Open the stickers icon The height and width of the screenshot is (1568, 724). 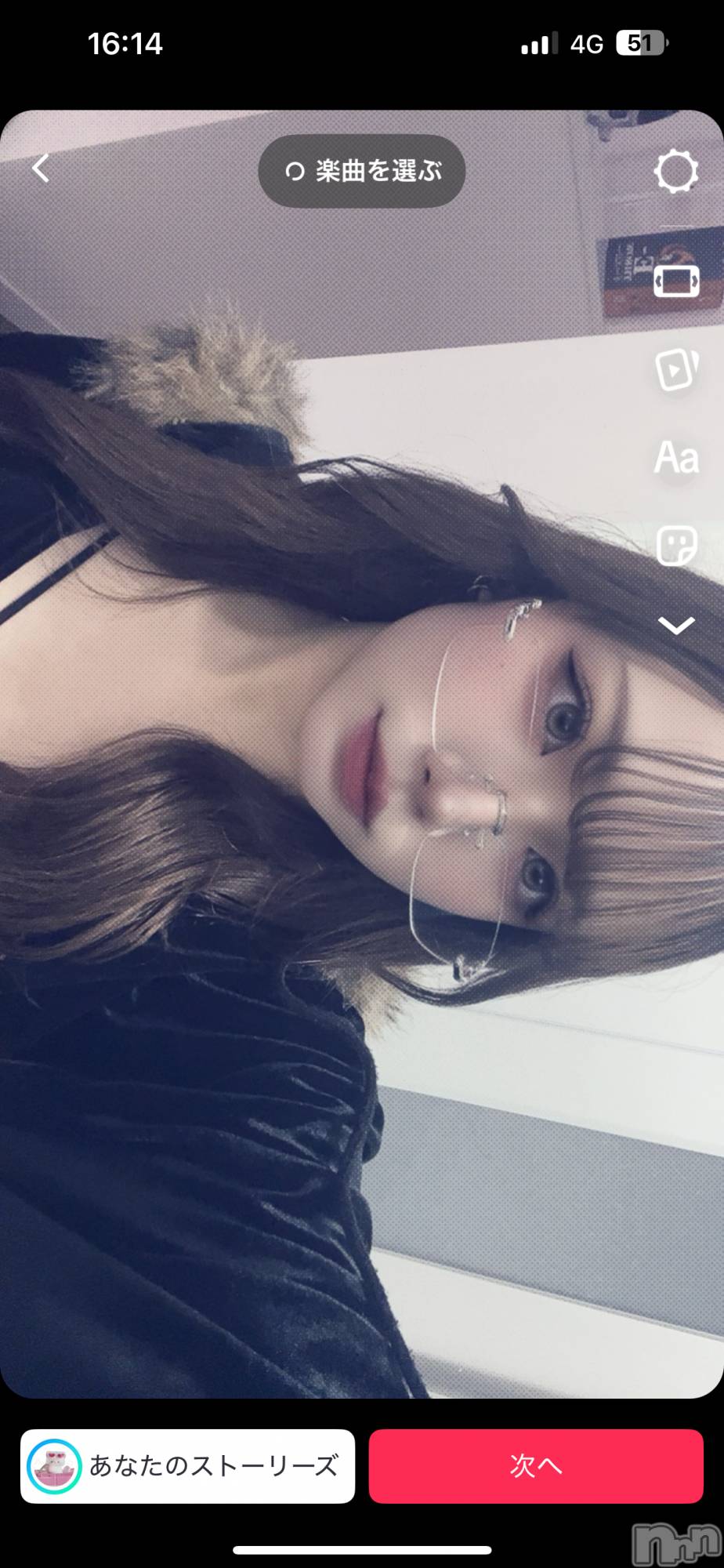(676, 546)
